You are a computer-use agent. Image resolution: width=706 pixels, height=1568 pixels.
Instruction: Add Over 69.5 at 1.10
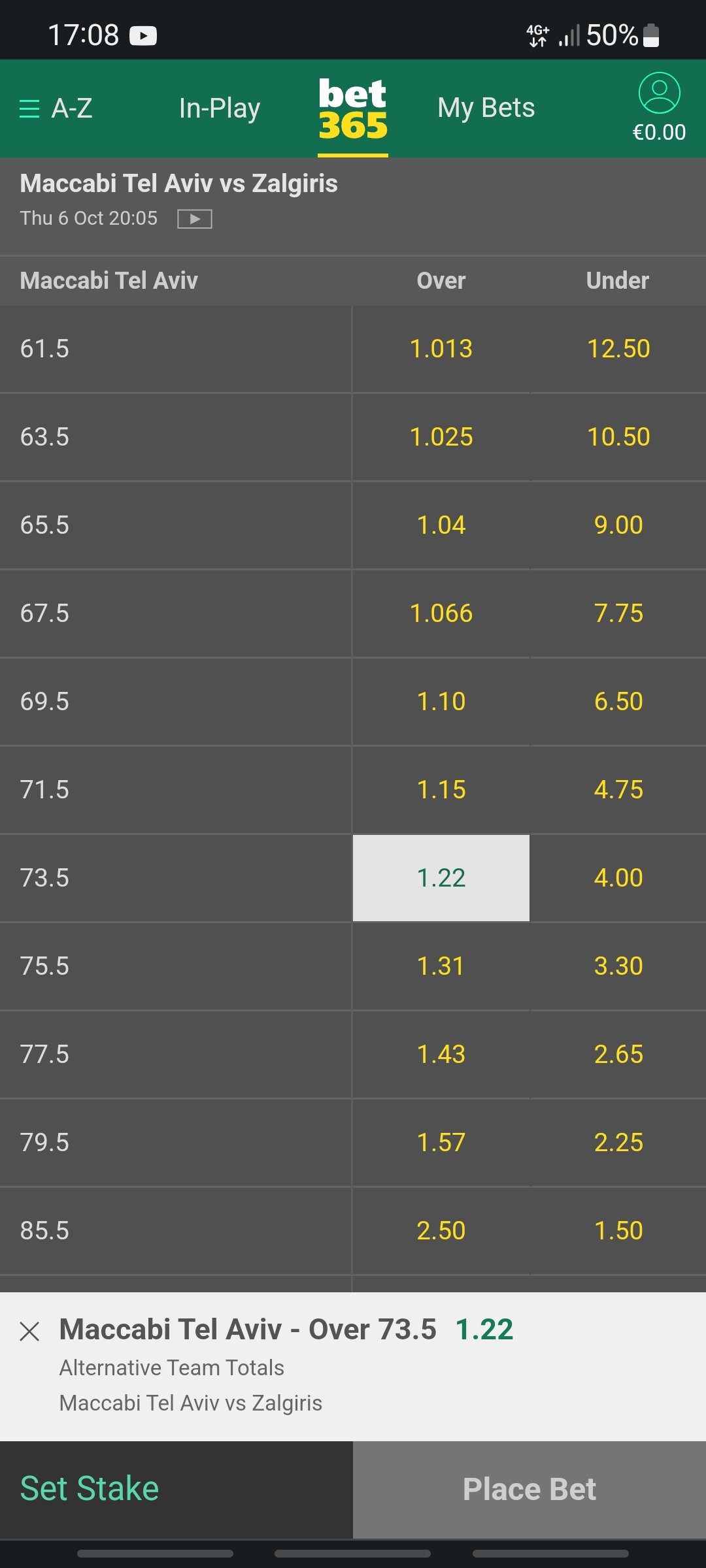441,702
